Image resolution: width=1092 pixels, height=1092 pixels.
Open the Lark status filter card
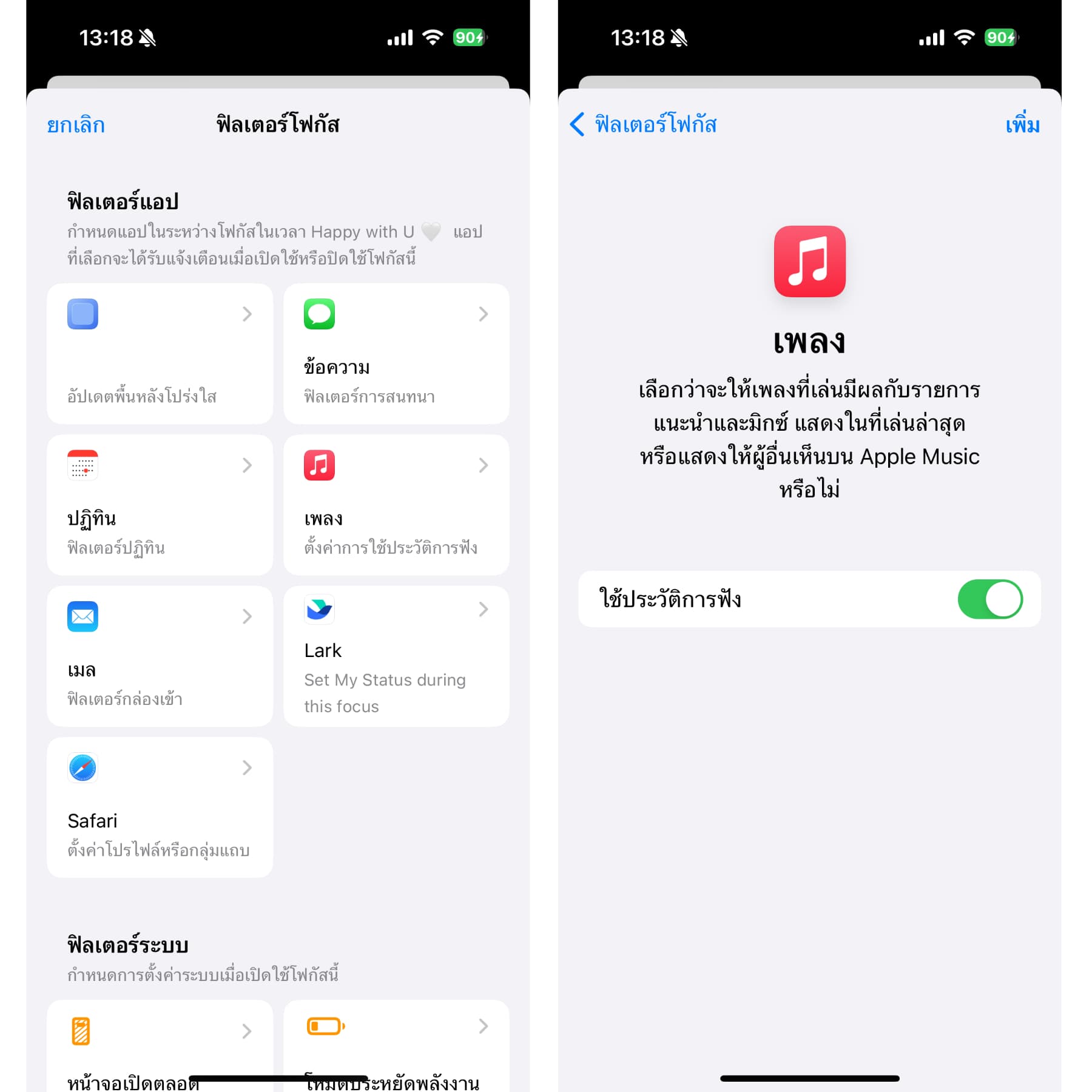(x=396, y=656)
